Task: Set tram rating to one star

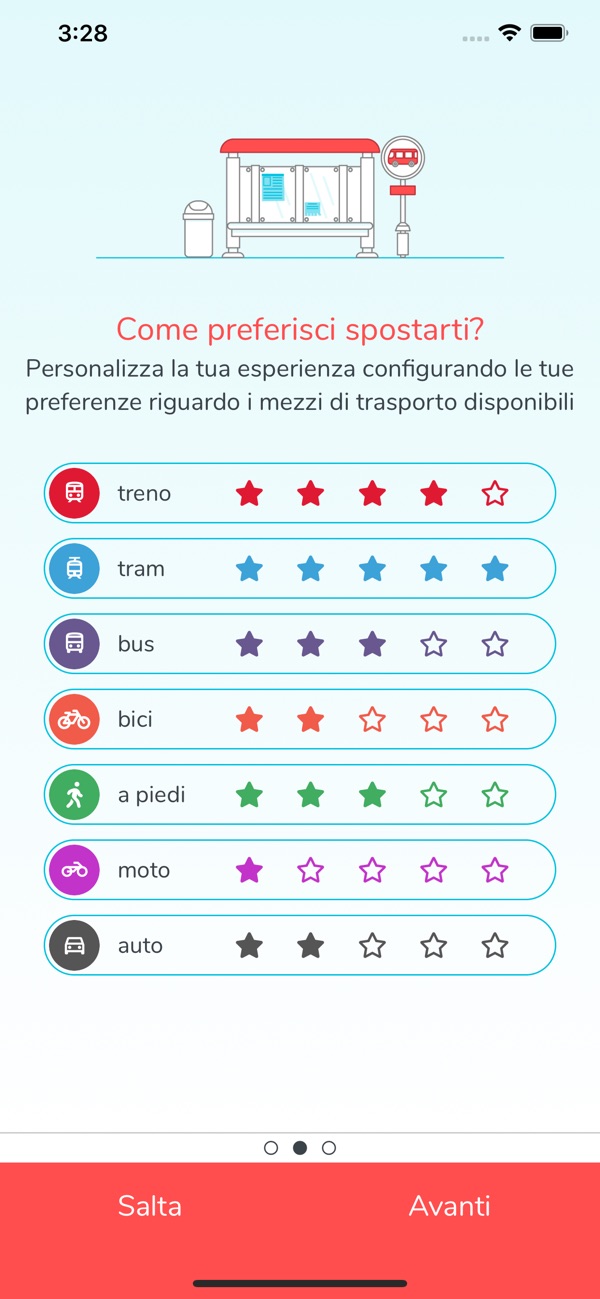Action: click(x=249, y=569)
